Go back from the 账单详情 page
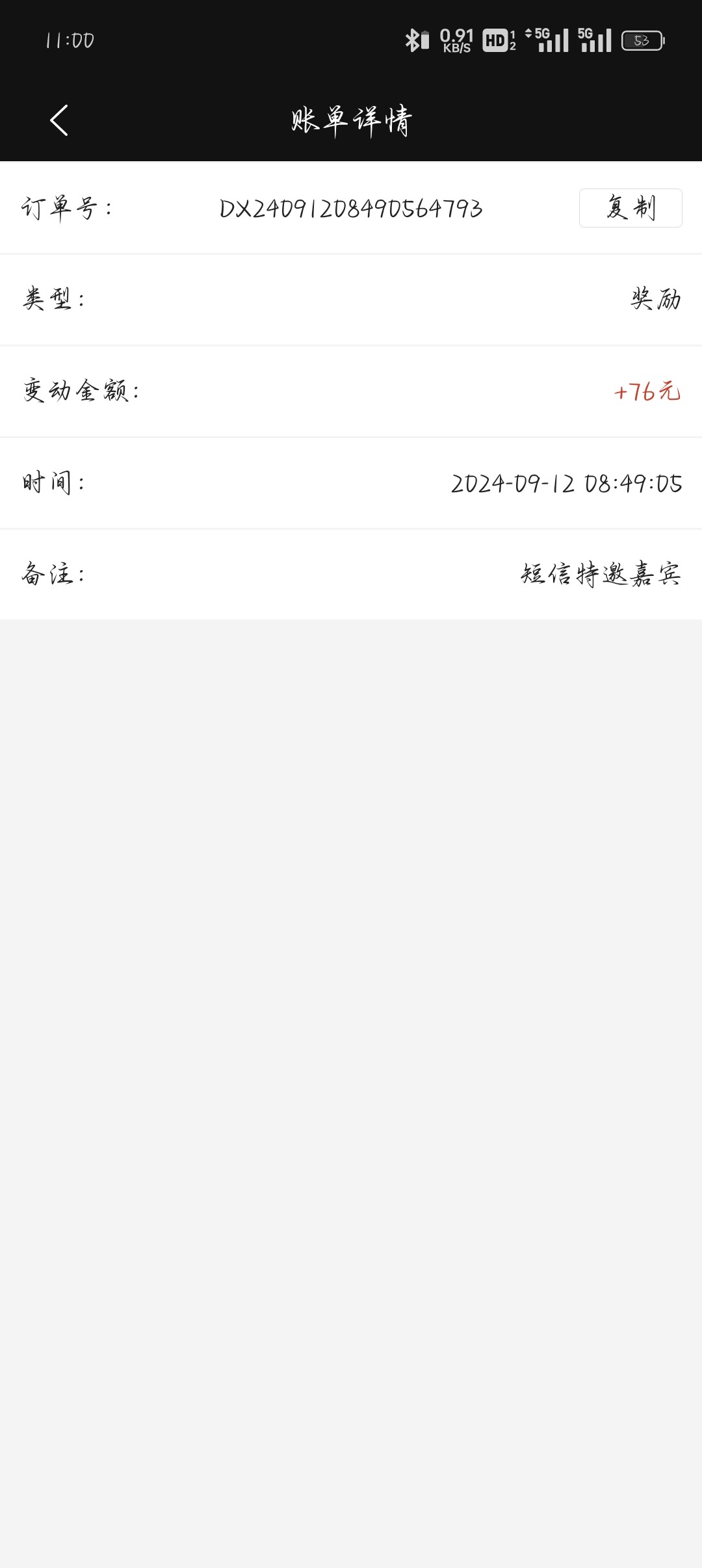The image size is (702, 1568). tap(59, 120)
